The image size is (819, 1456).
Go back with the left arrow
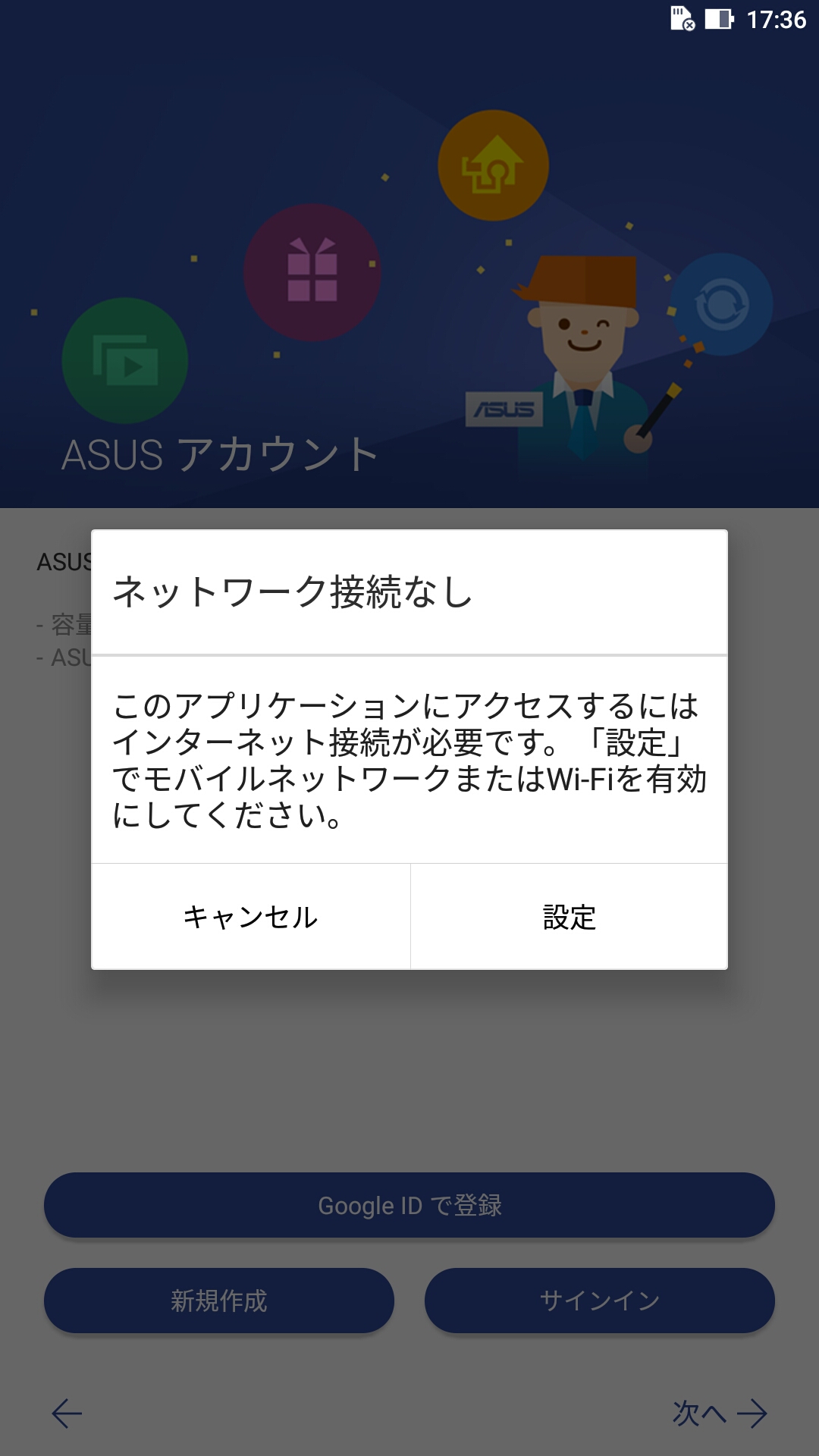(x=67, y=1414)
